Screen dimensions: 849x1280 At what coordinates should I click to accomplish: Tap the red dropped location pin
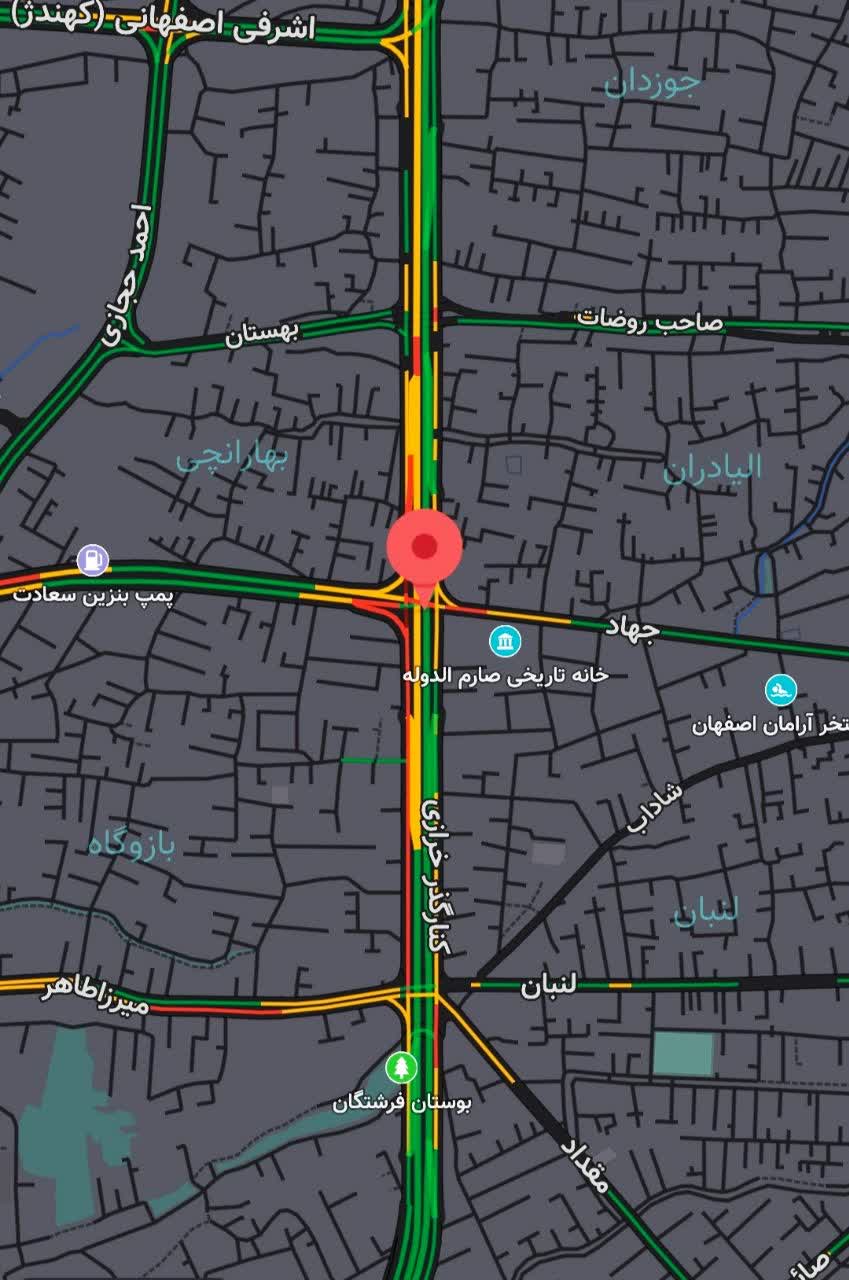point(425,547)
